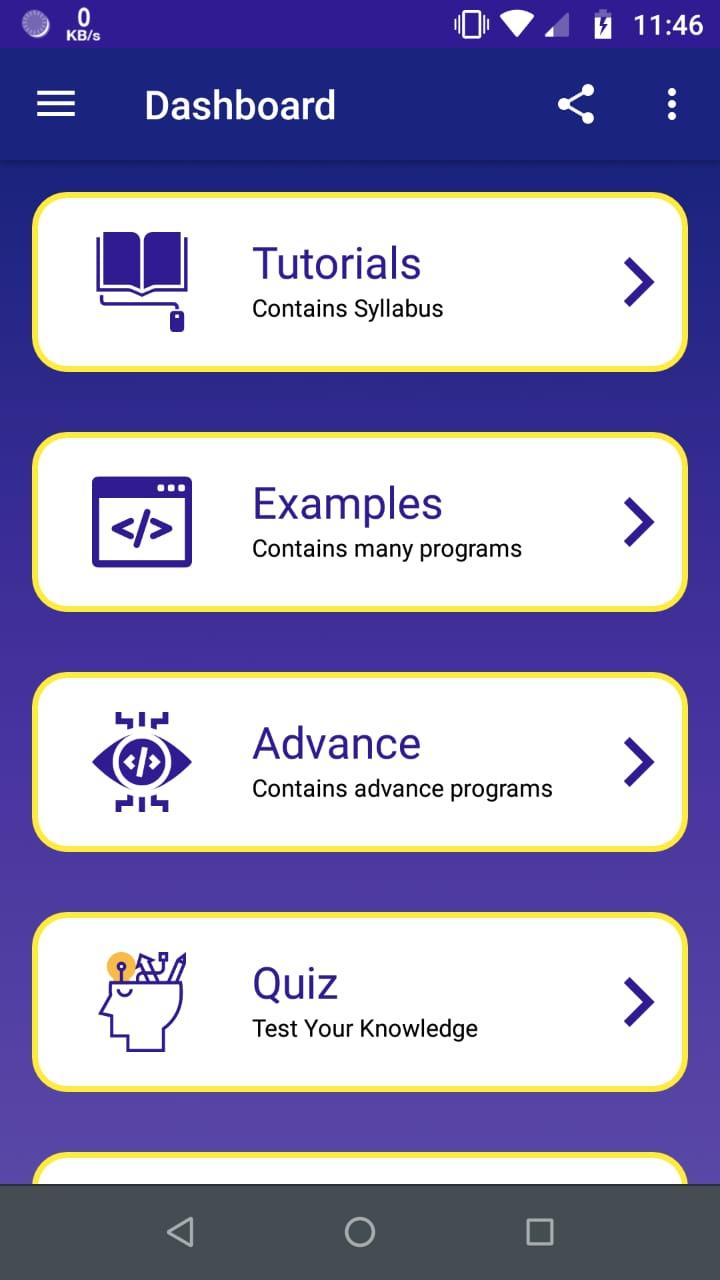Viewport: 720px width, 1280px height.
Task: Go to the home screen
Action: (x=360, y=1232)
